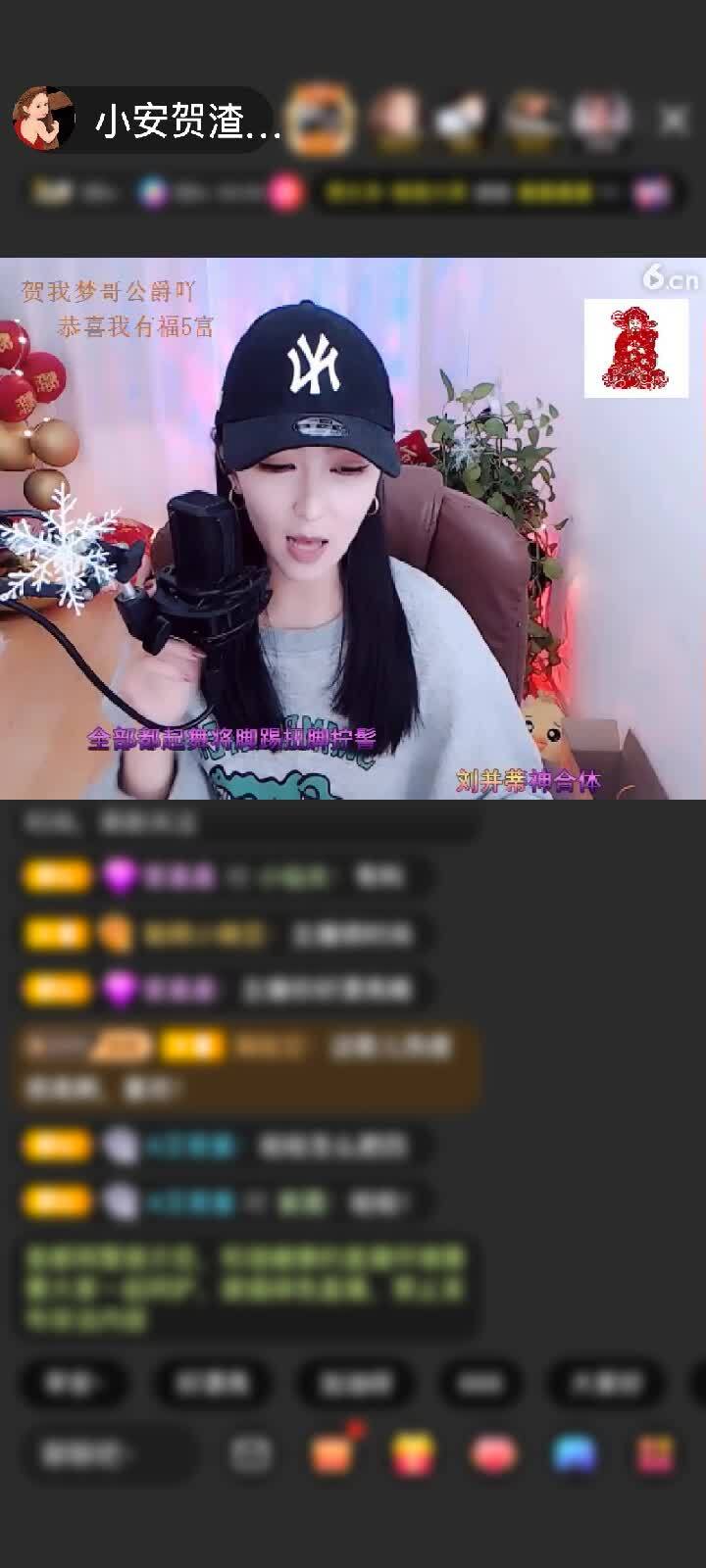
Task: Open the orange icon with red dot
Action: point(332,1455)
